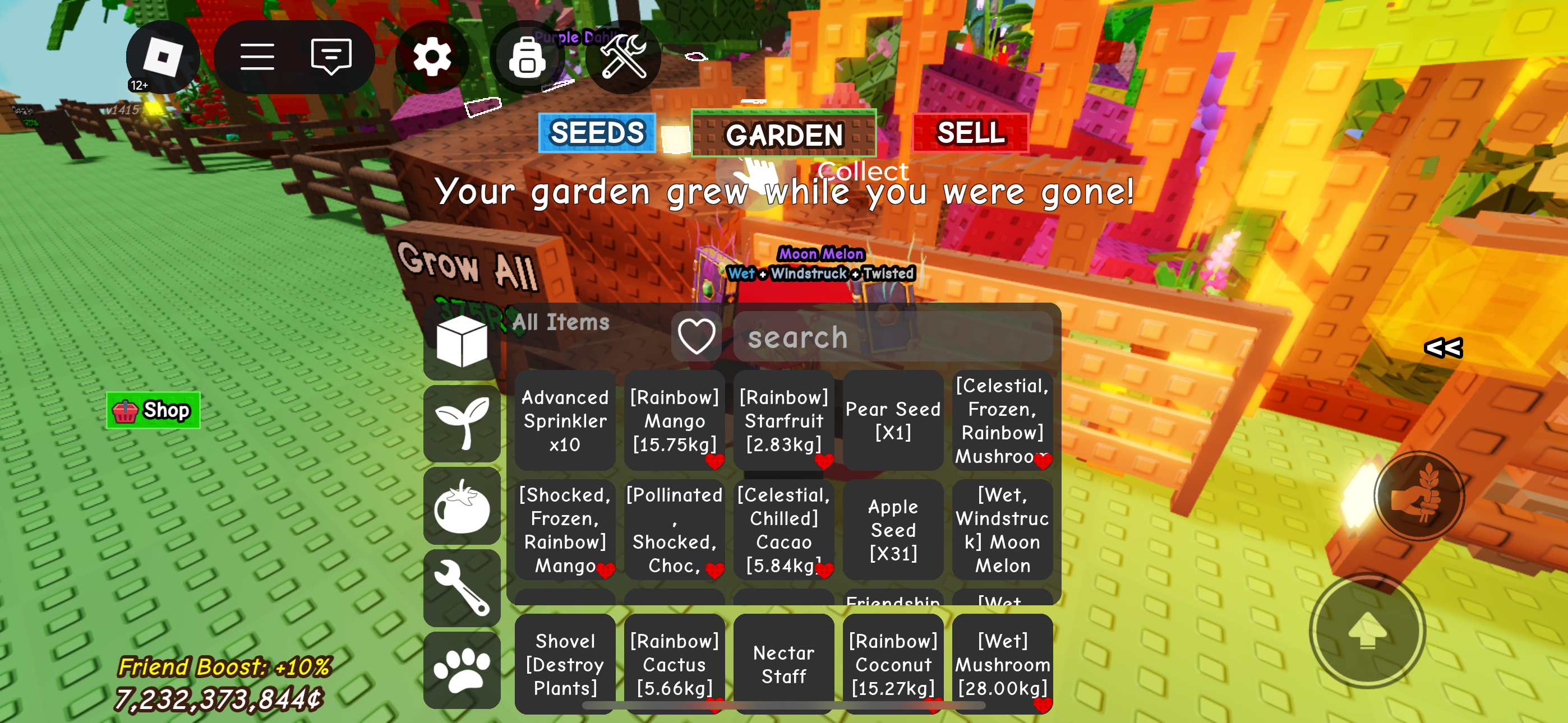Filter inventory by gear wrench icon
Image resolution: width=1568 pixels, height=723 pixels.
pyautogui.click(x=462, y=588)
